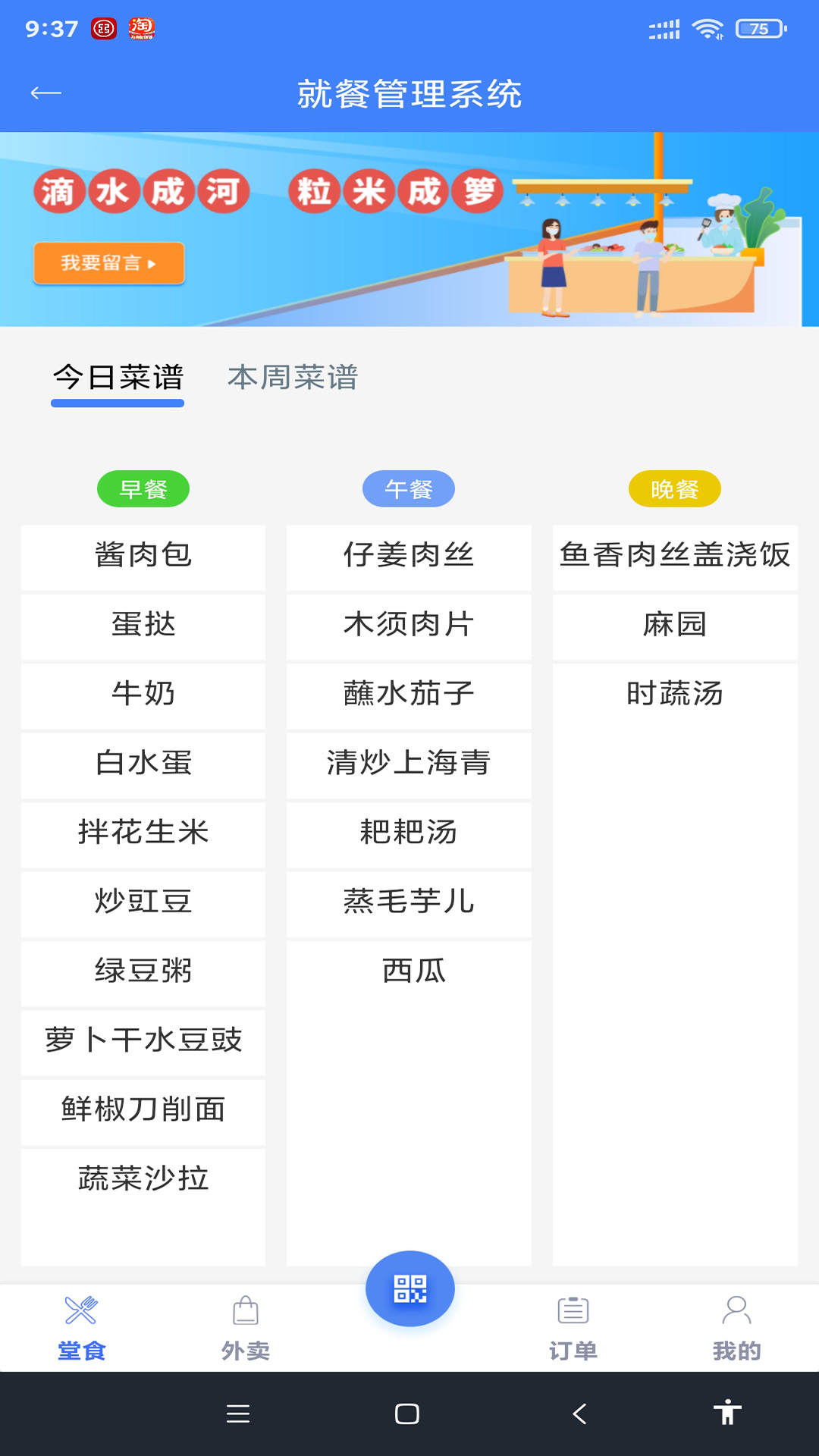Switch to the 外卖 tab
This screenshot has width=819, height=1456.
pyautogui.click(x=245, y=1327)
